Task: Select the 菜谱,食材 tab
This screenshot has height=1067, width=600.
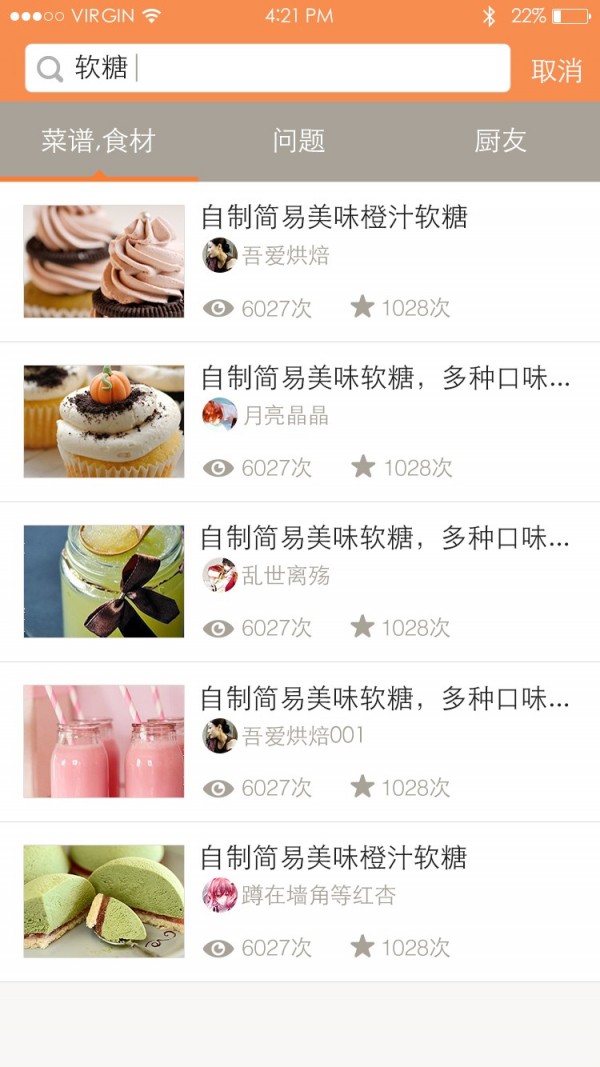Action: [98, 141]
